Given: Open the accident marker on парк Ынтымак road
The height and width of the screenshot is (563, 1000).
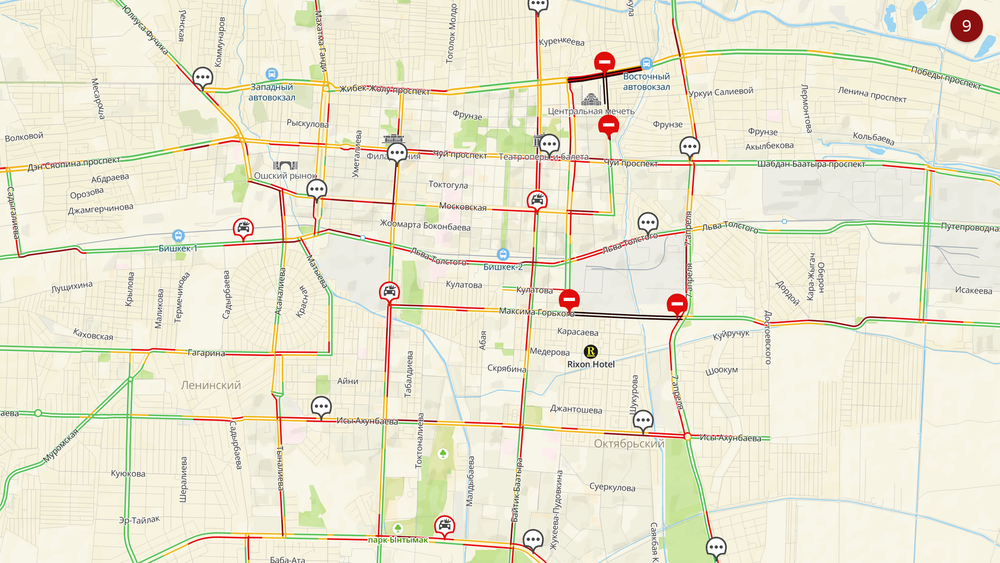Looking at the screenshot, I should pos(445,524).
